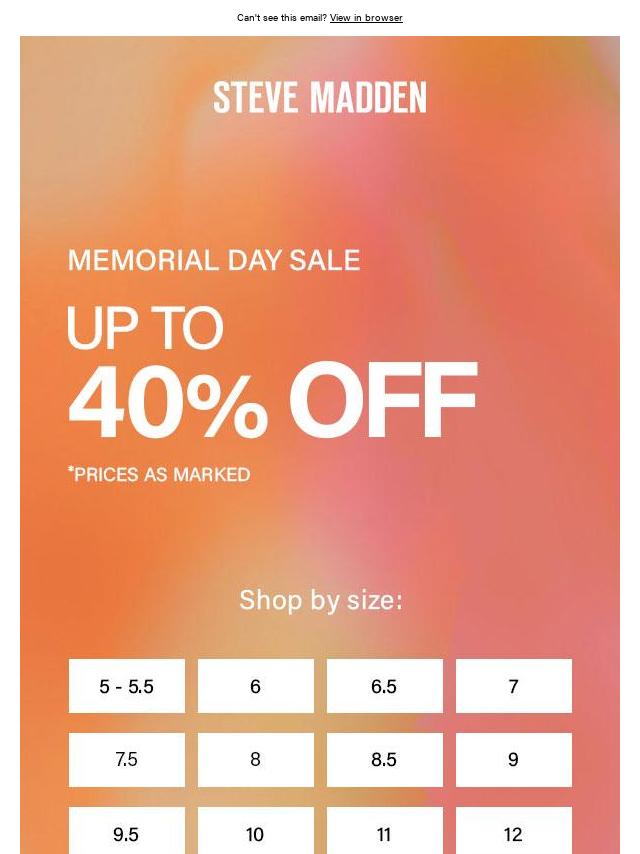Pick the size 8.5 option
The image size is (640, 854).
tap(384, 760)
